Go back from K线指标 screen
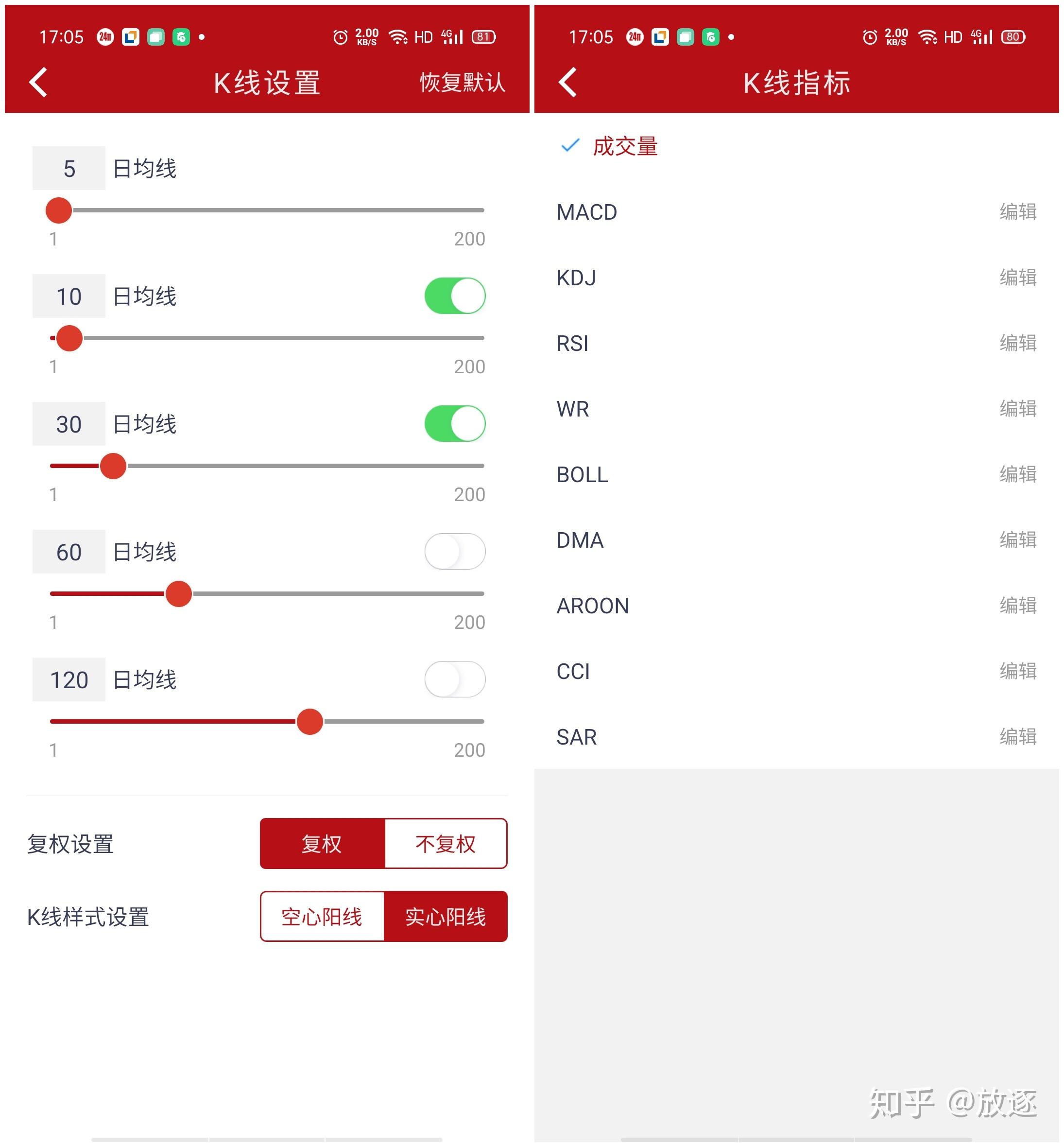 567,83
